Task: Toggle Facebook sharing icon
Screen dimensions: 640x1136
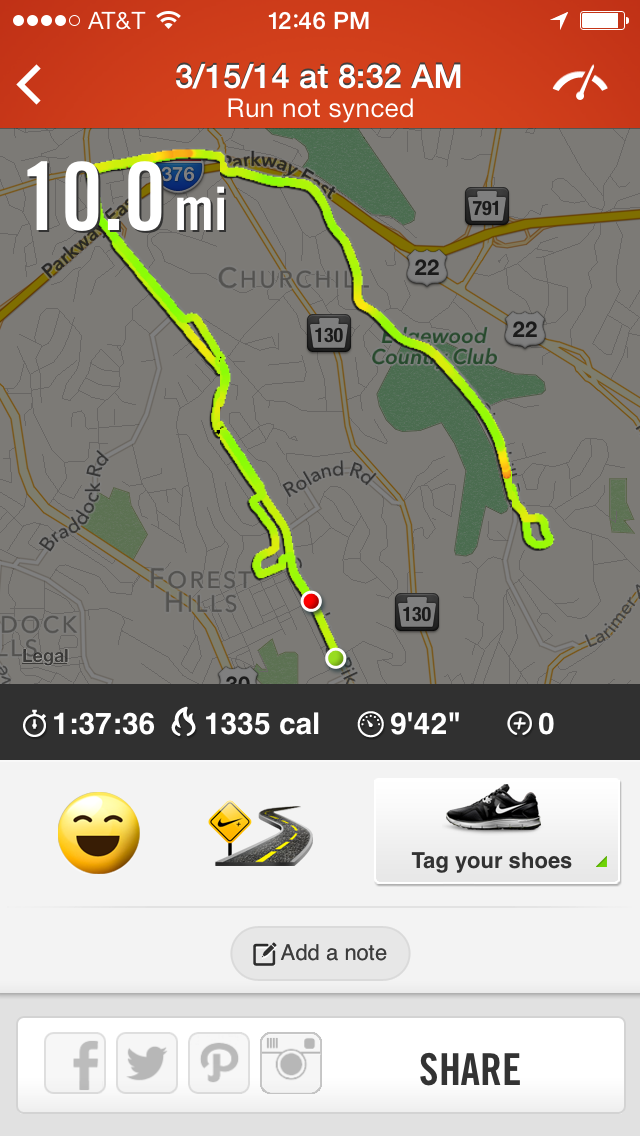Action: coord(75,1064)
